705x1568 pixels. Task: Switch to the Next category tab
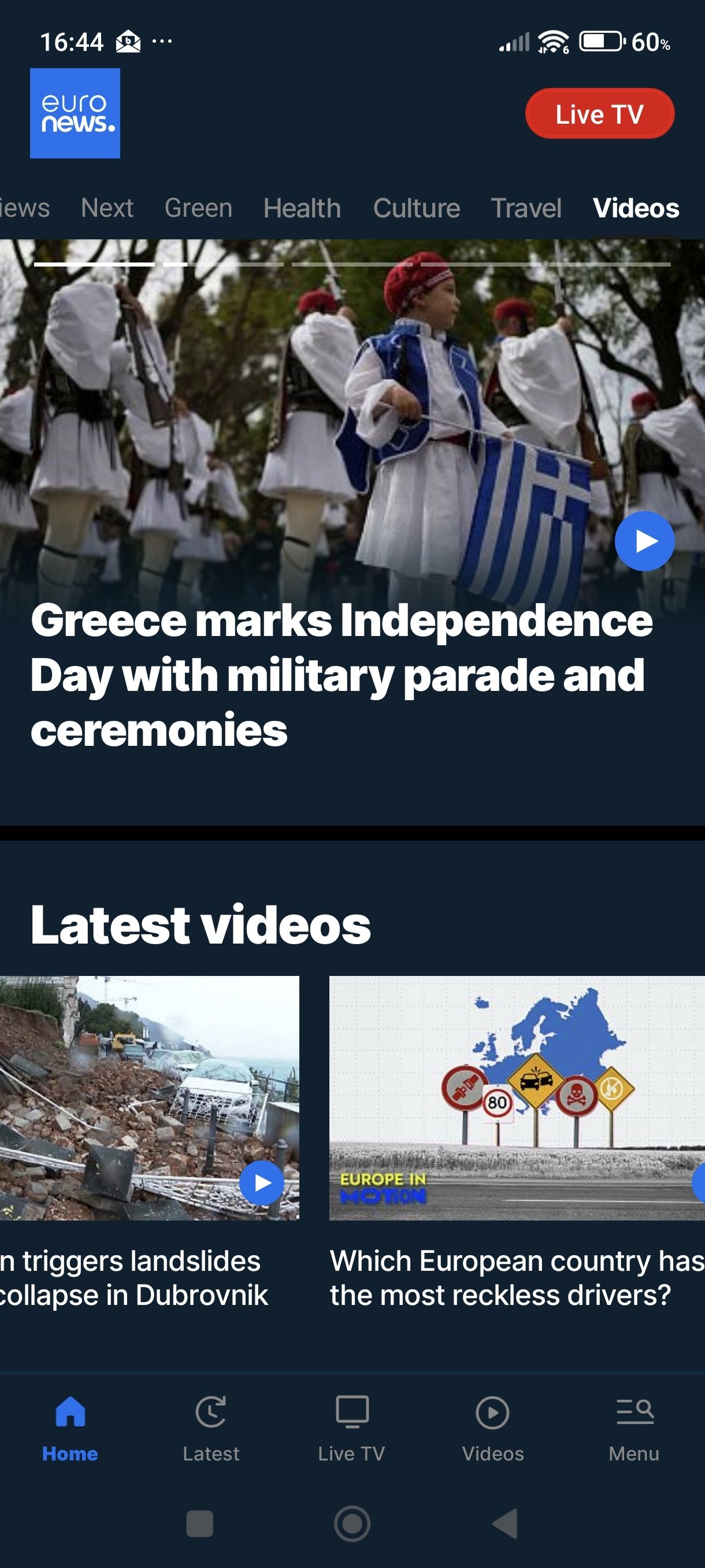[x=107, y=208]
